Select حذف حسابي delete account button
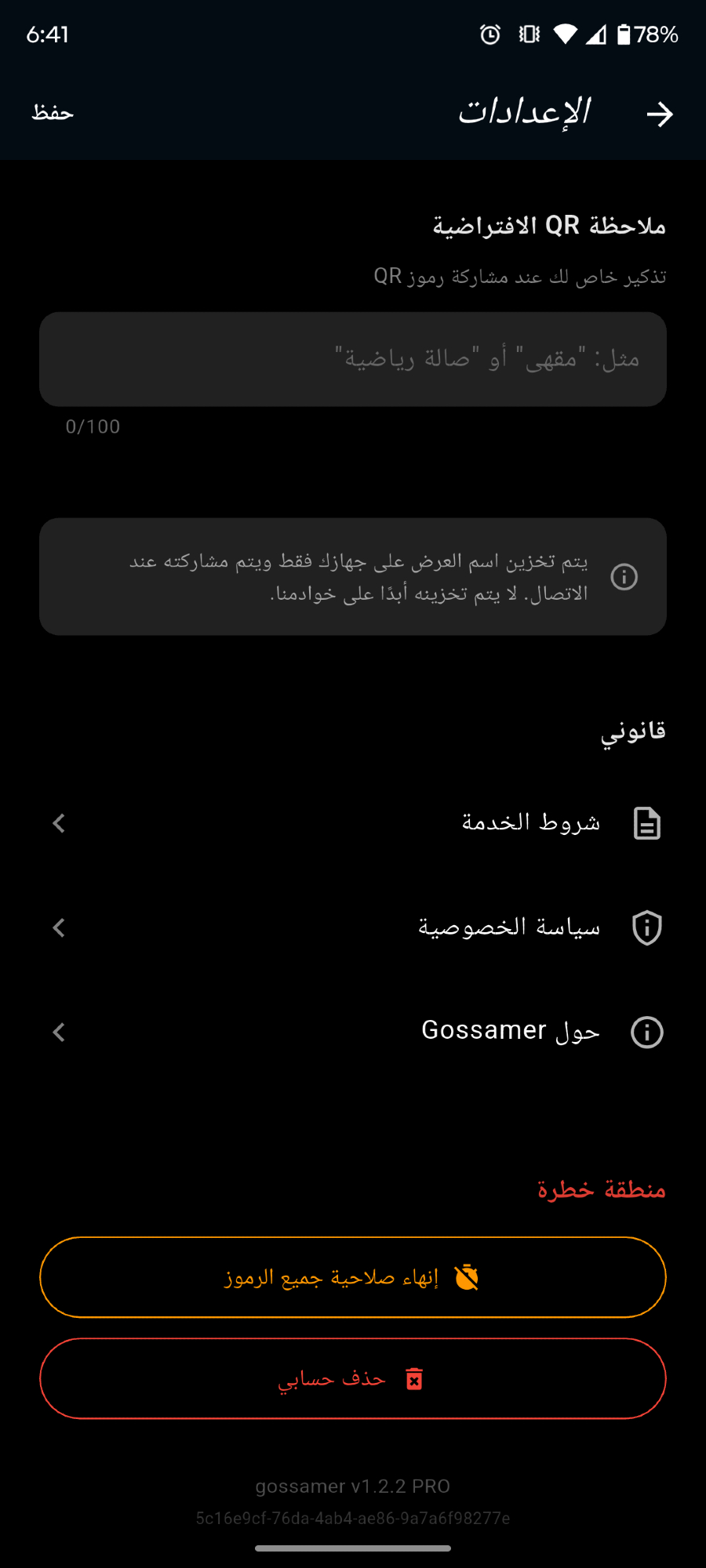706x1568 pixels. pyautogui.click(x=353, y=1378)
